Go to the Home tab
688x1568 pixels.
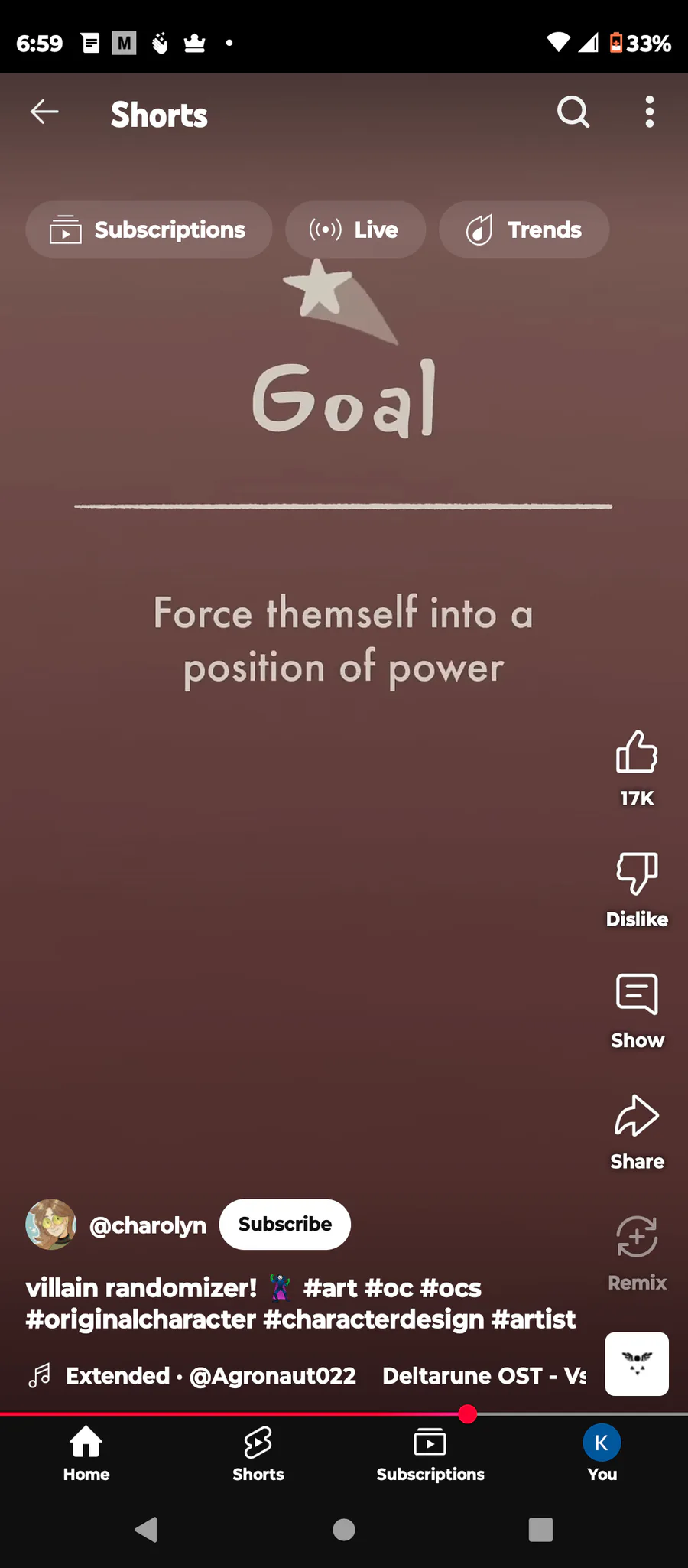tap(86, 1453)
